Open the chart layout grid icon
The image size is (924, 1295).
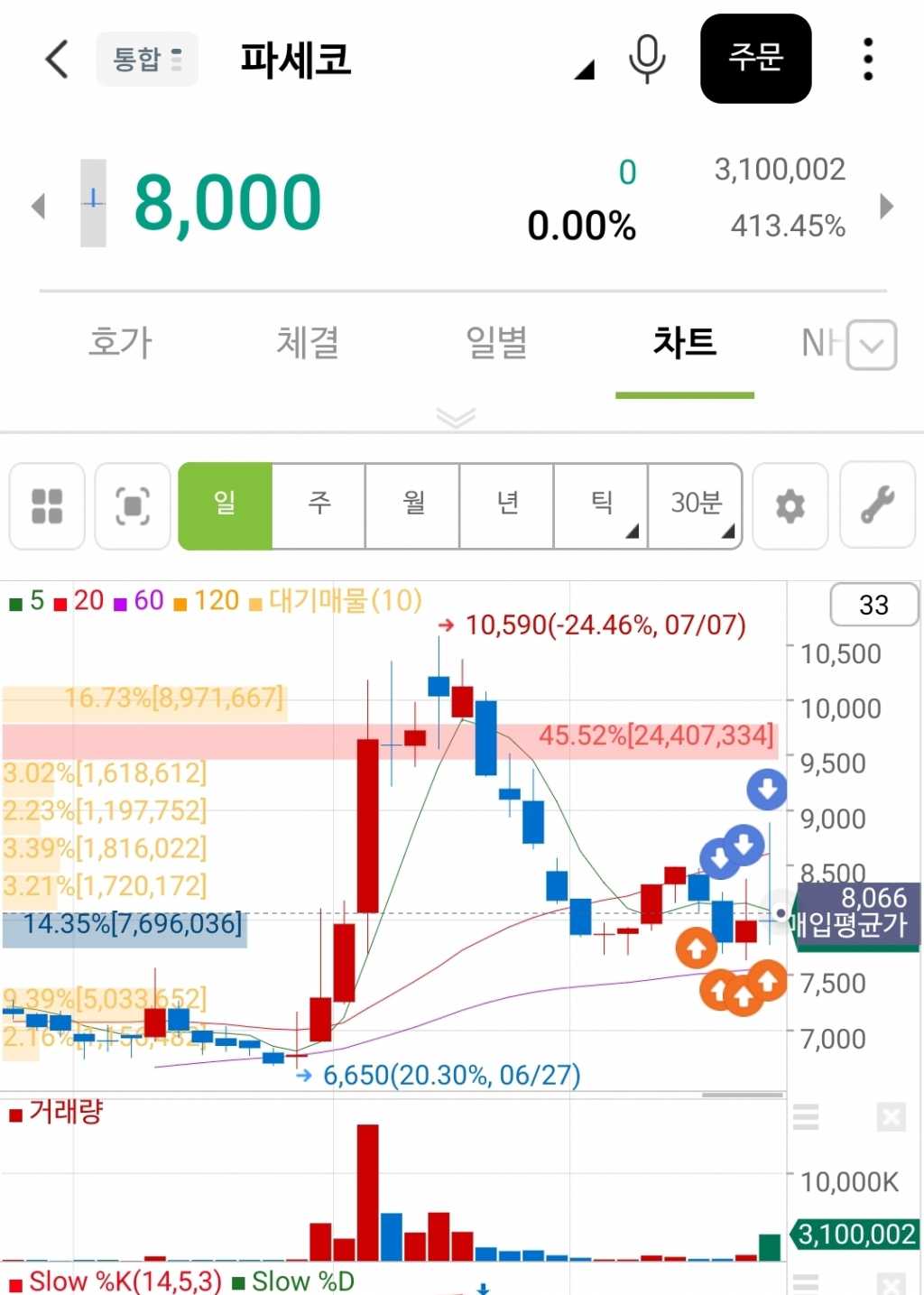[x=47, y=506]
